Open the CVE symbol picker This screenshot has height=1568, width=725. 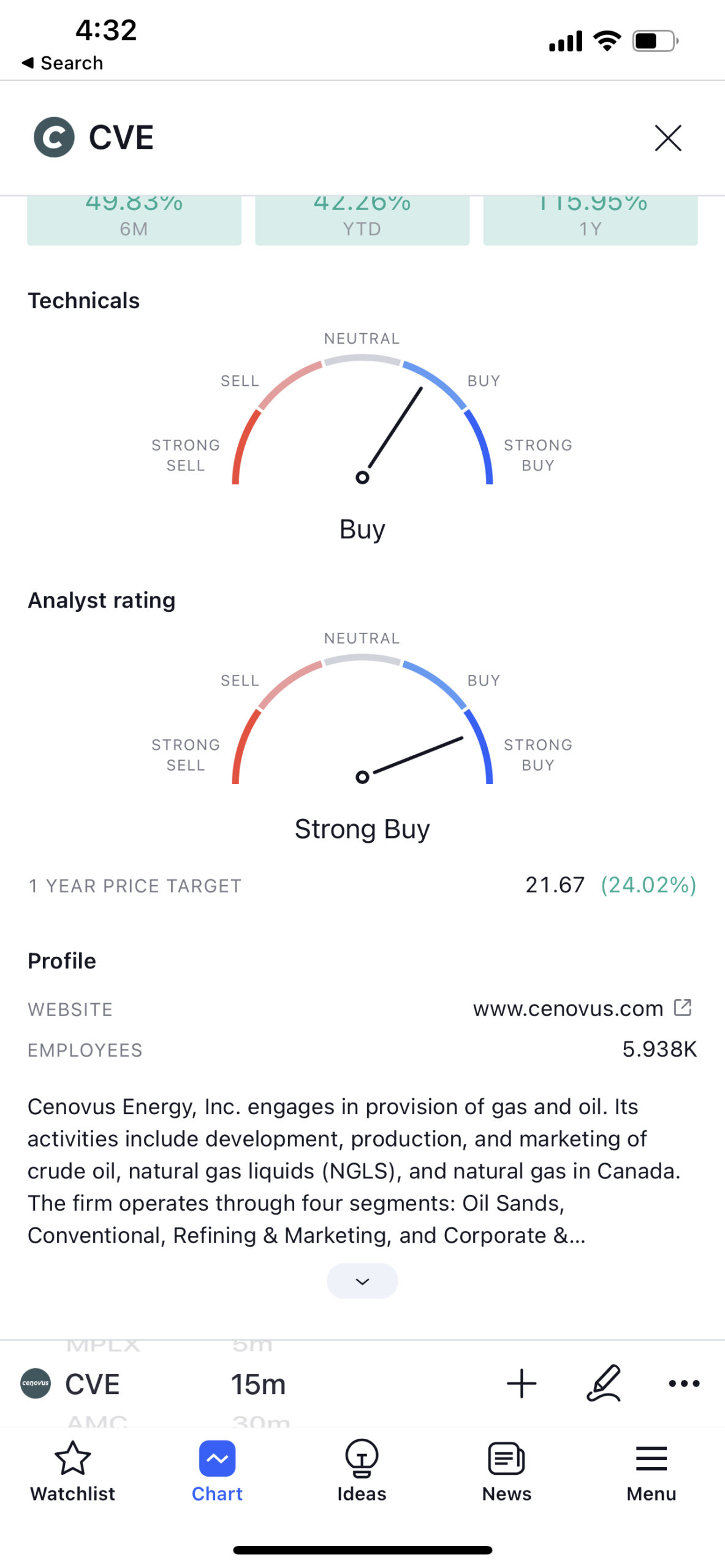(x=70, y=1384)
